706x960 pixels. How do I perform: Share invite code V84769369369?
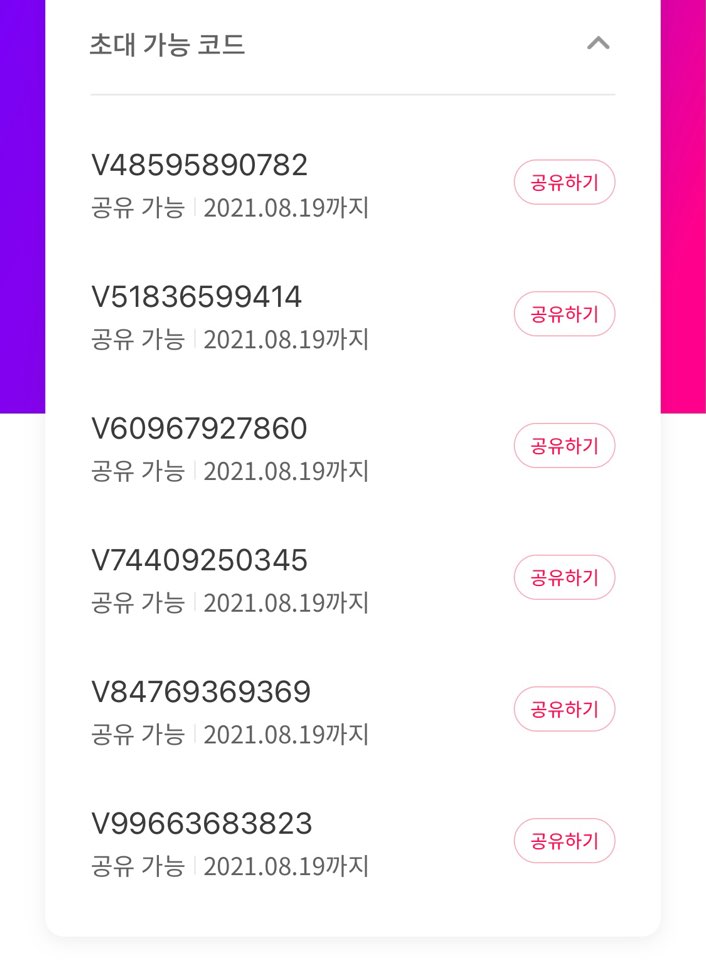pyautogui.click(x=564, y=709)
